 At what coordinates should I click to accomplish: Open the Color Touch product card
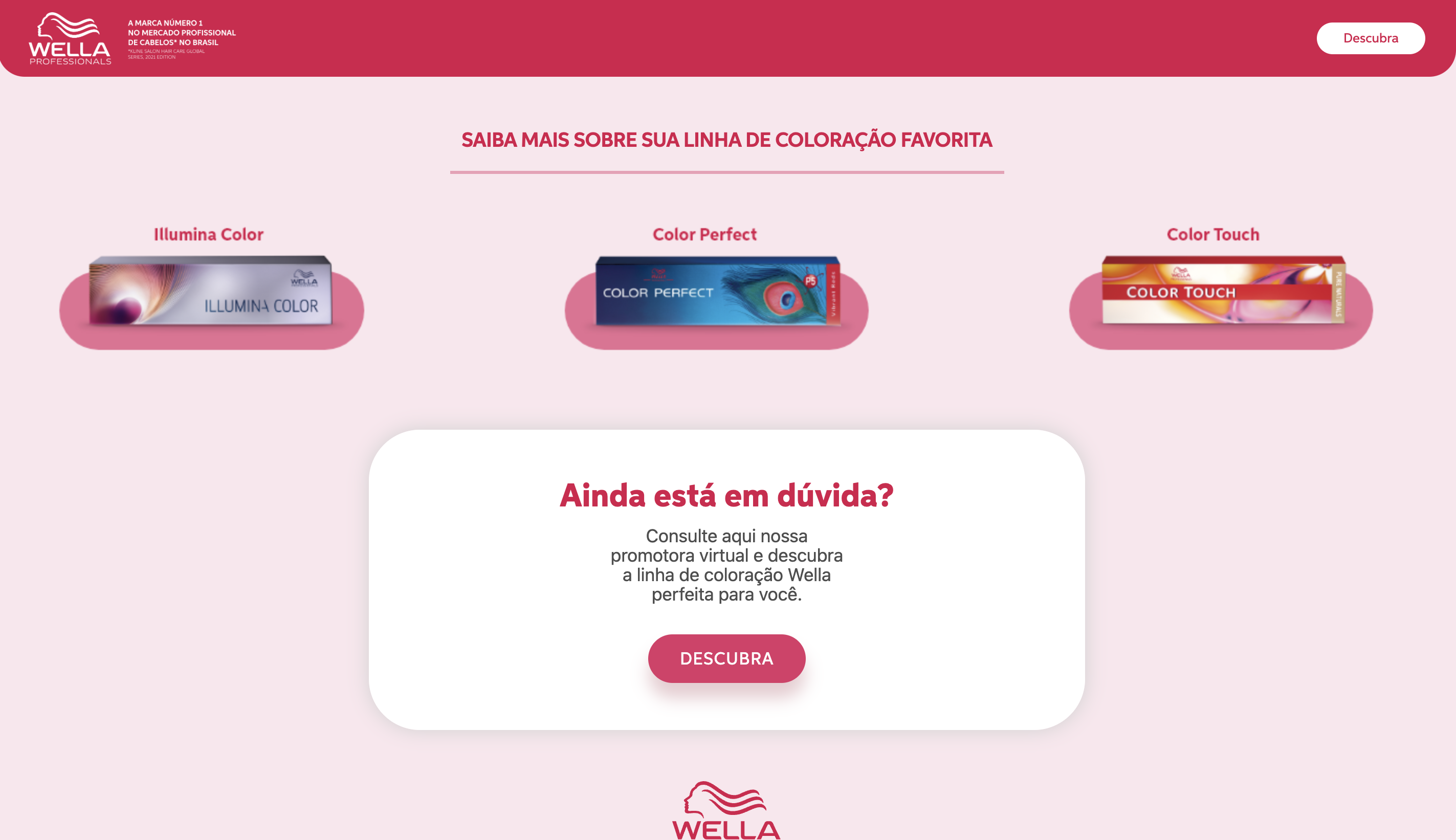1222,291
